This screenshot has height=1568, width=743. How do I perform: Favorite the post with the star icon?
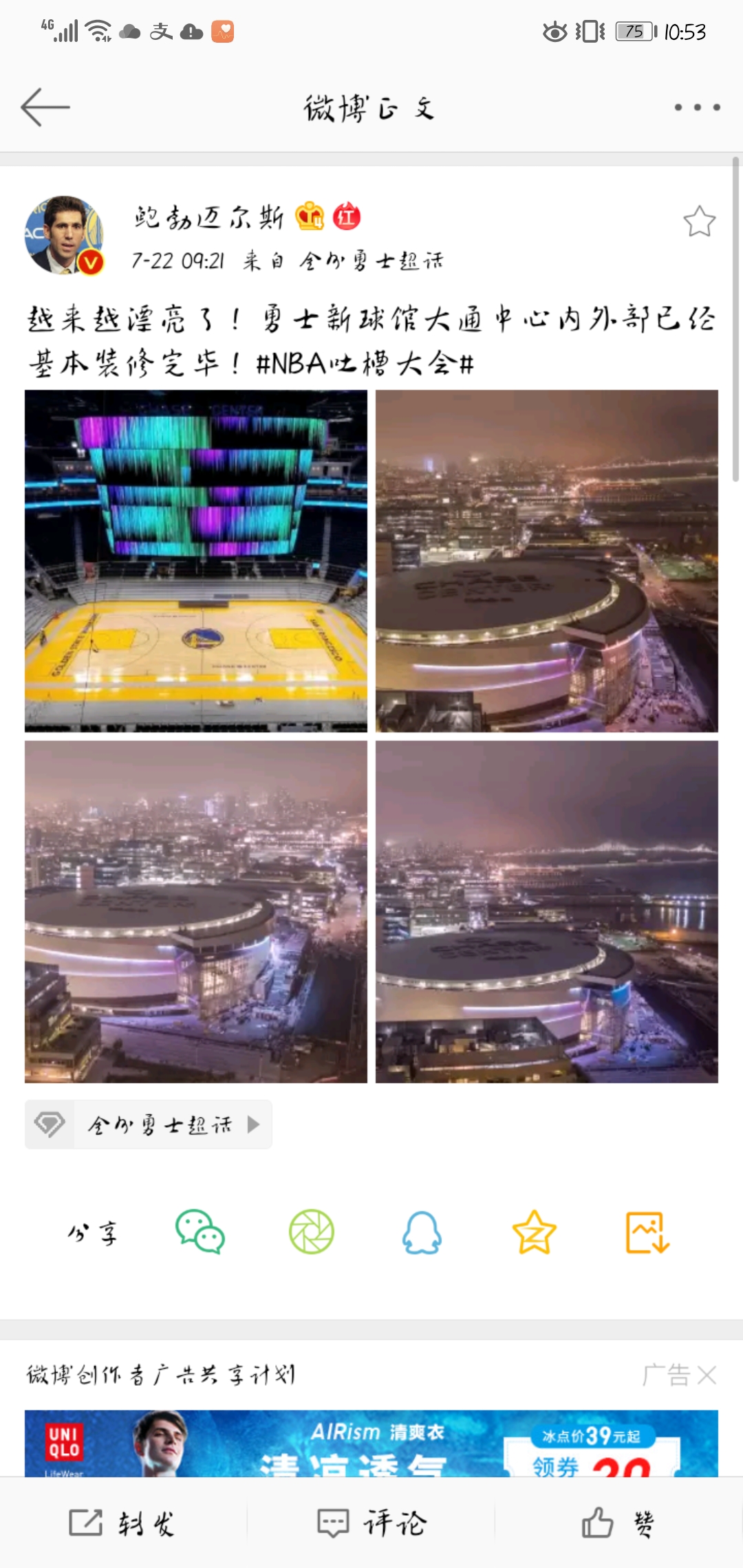[x=699, y=221]
